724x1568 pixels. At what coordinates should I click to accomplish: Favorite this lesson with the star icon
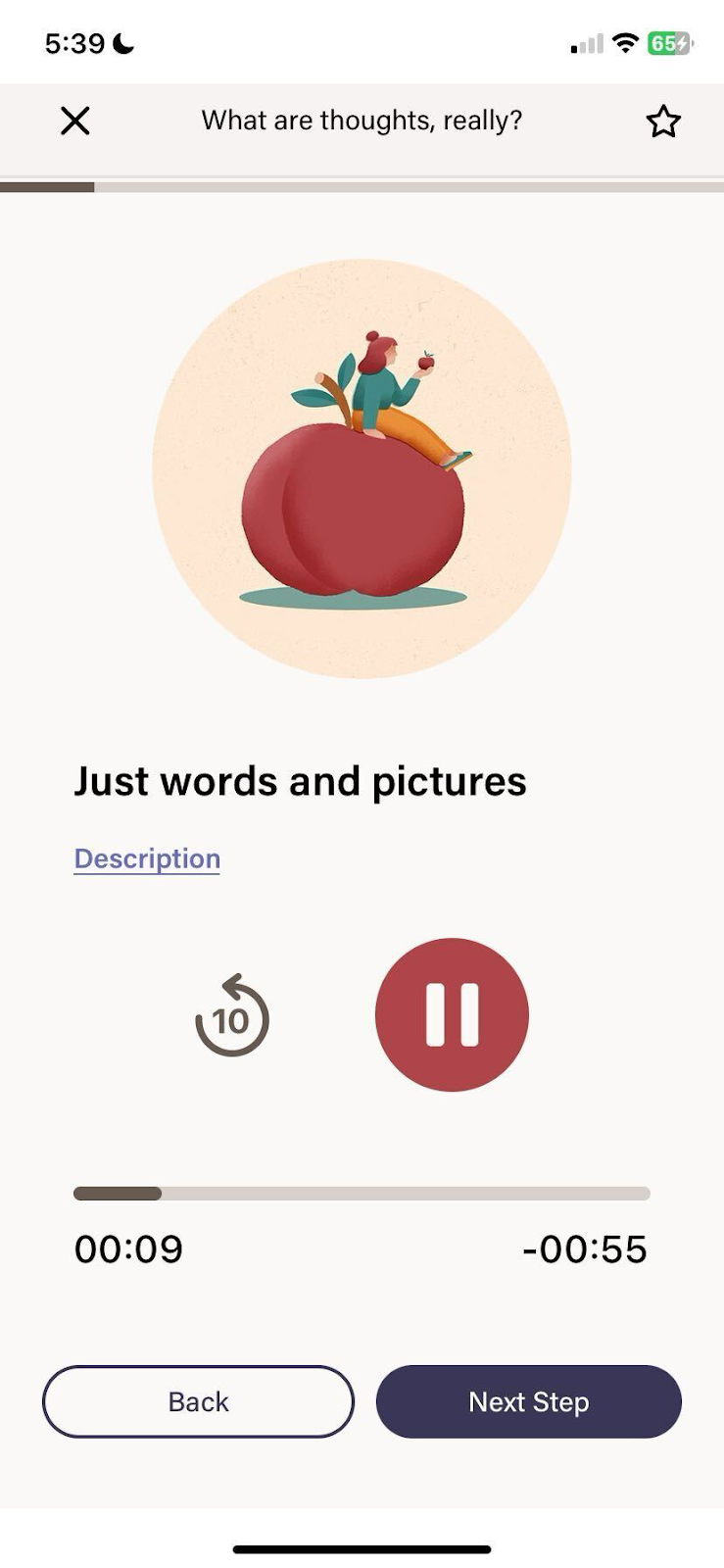pos(662,122)
